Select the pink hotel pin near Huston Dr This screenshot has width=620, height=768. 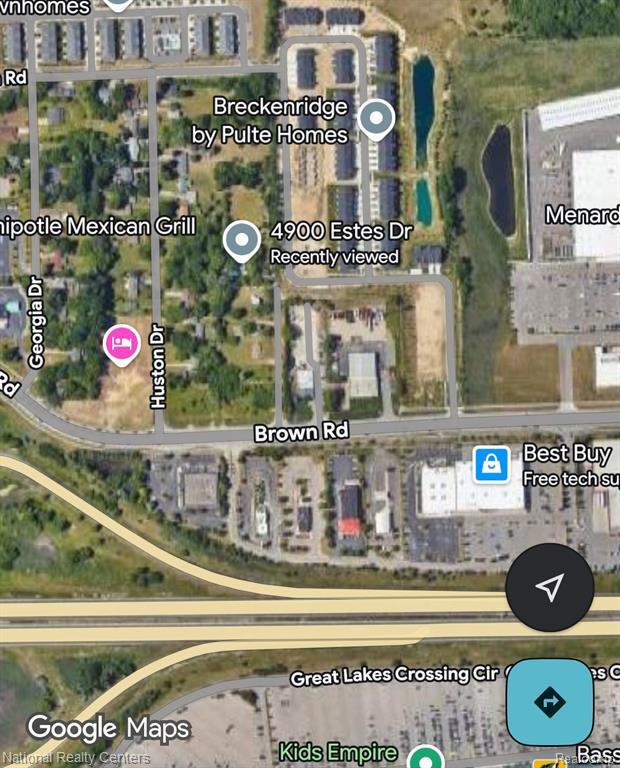122,344
